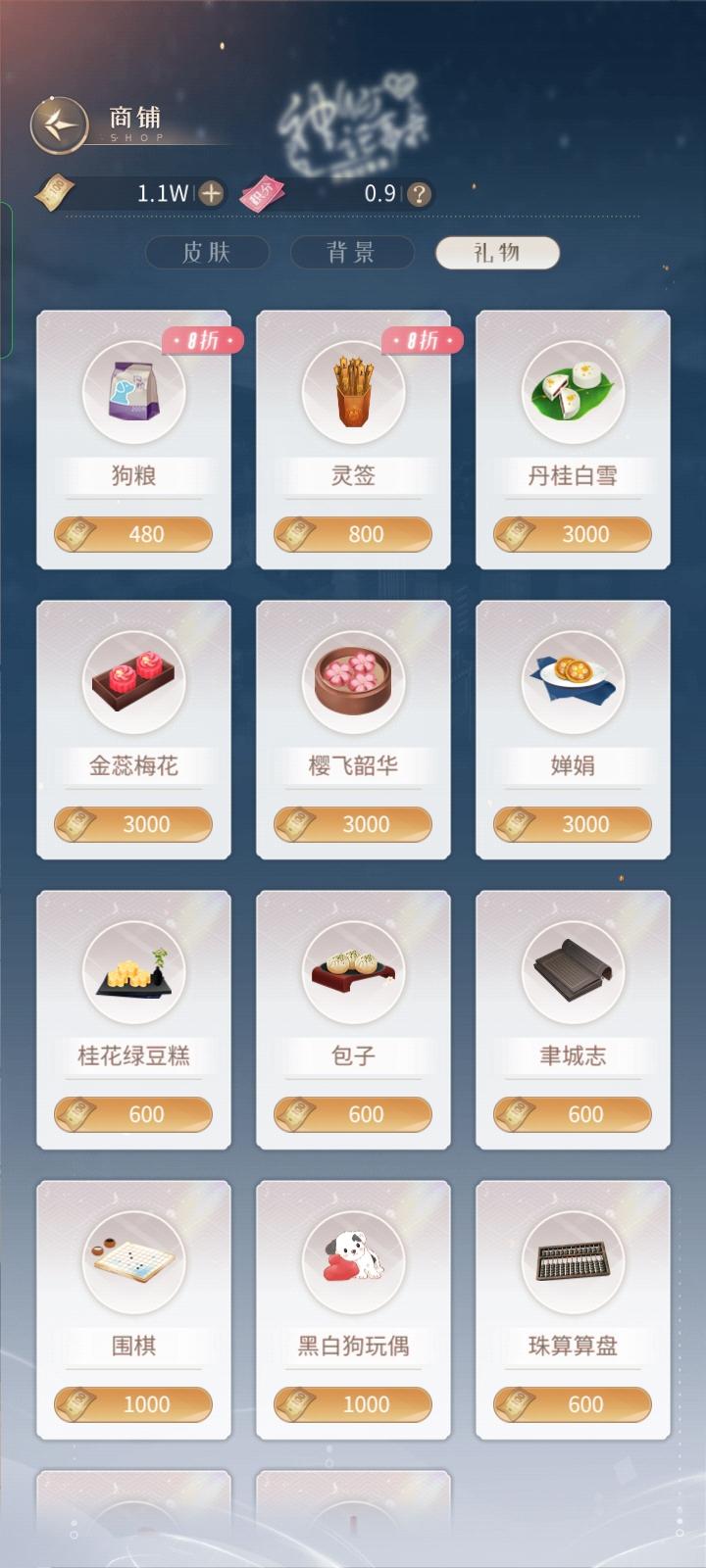Buy 金蕊梅花 for 3000

132,824
